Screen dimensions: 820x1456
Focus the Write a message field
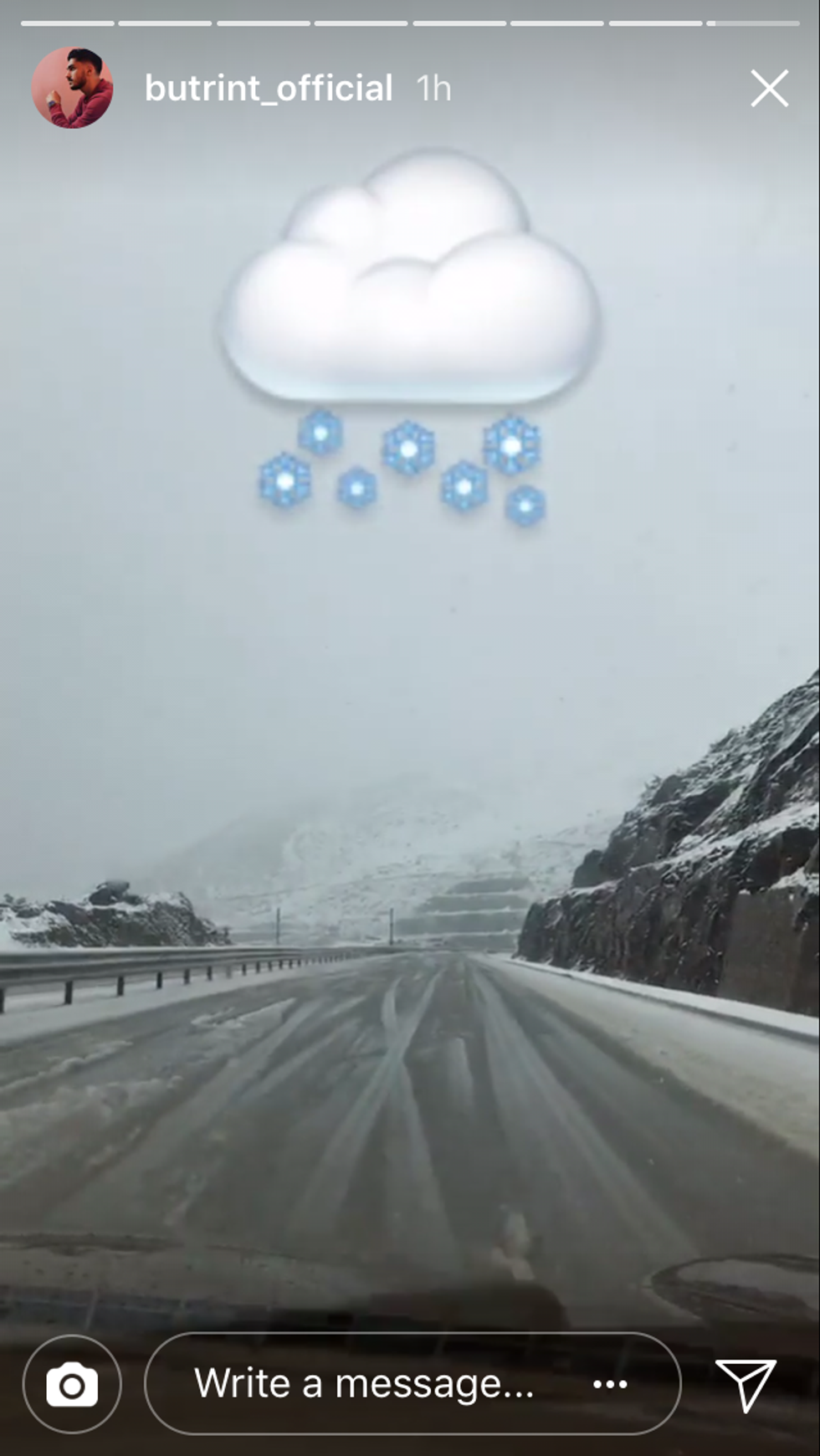click(364, 1384)
